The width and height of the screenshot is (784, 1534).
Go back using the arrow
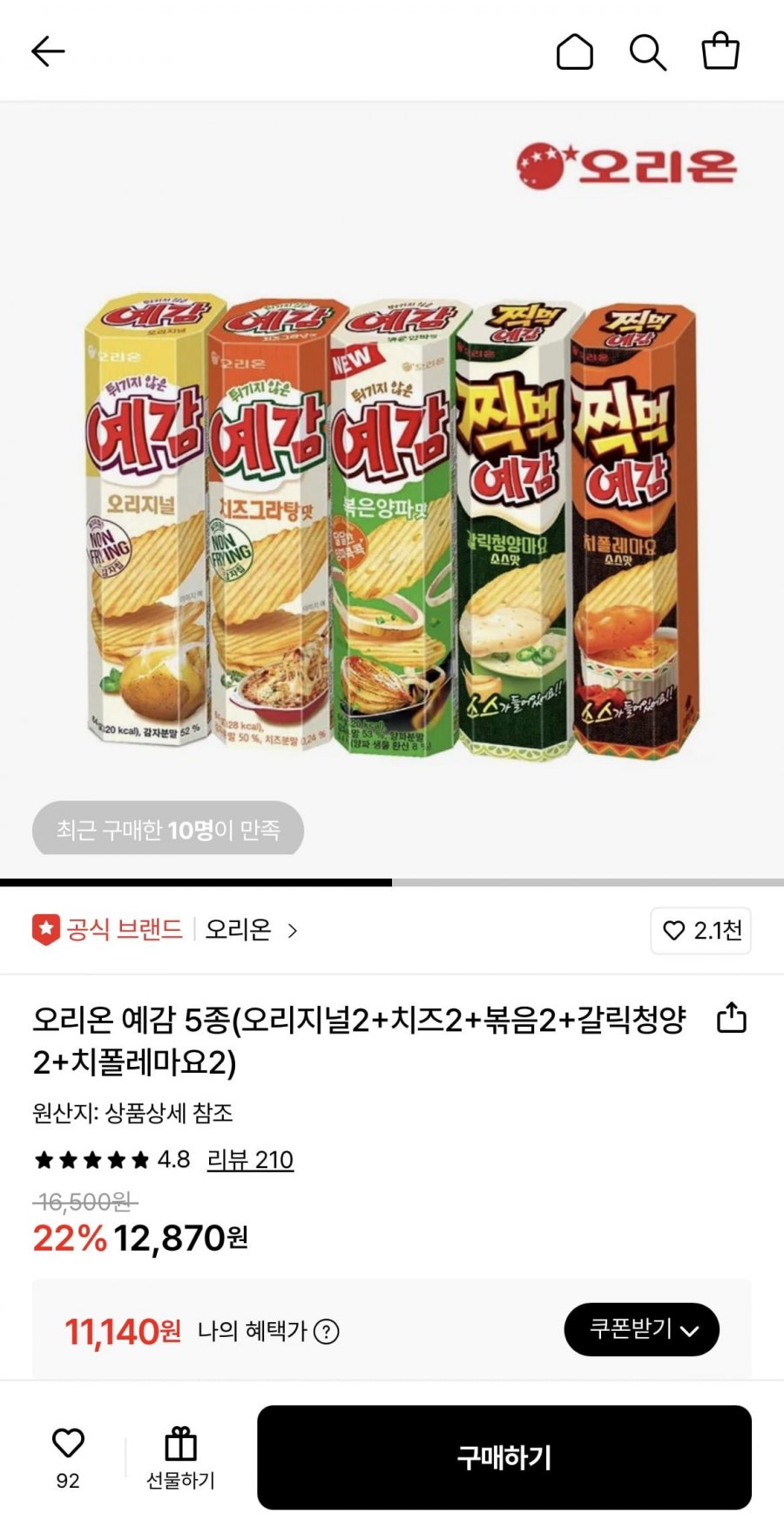pyautogui.click(x=48, y=51)
